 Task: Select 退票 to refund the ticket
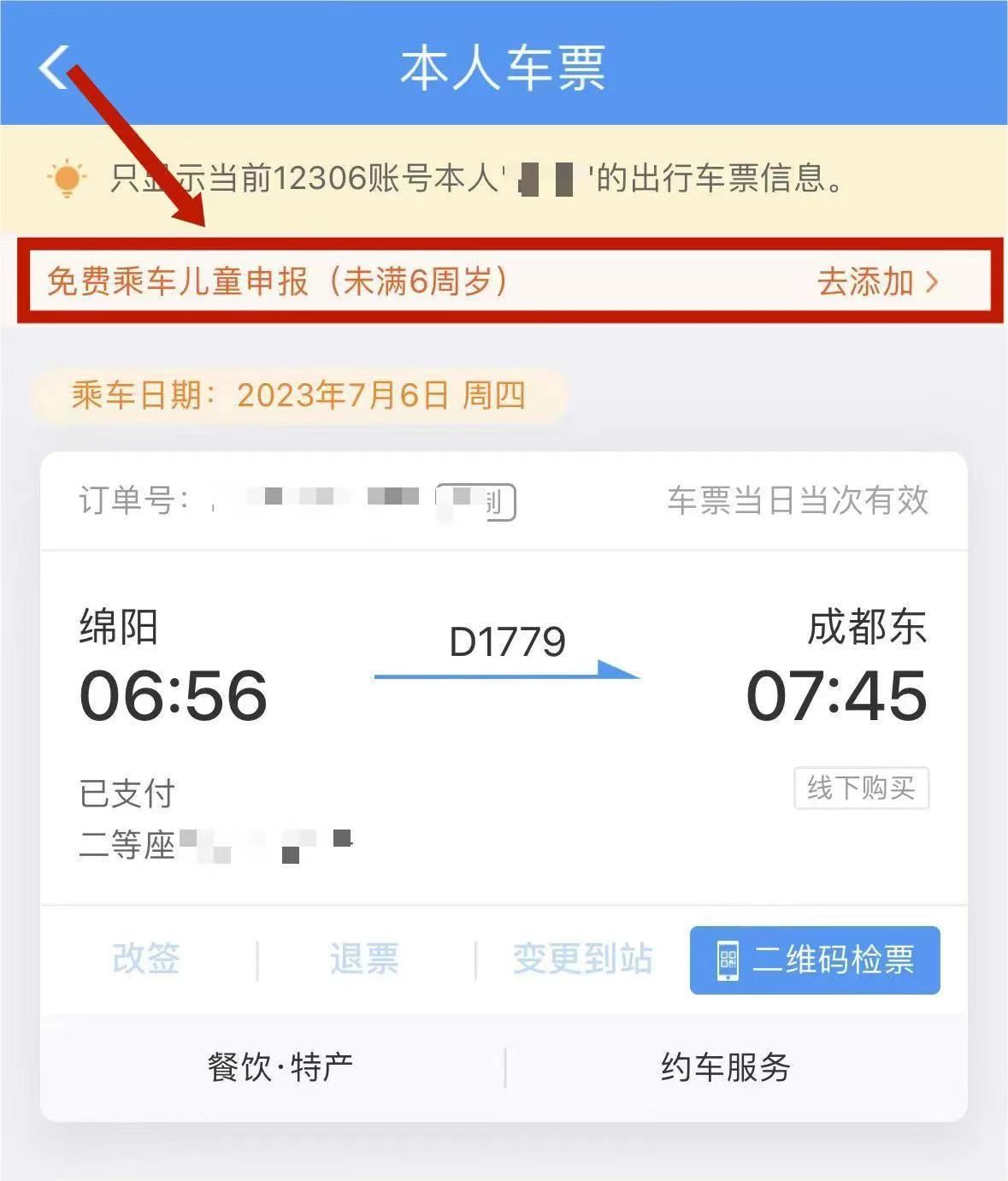[x=364, y=960]
